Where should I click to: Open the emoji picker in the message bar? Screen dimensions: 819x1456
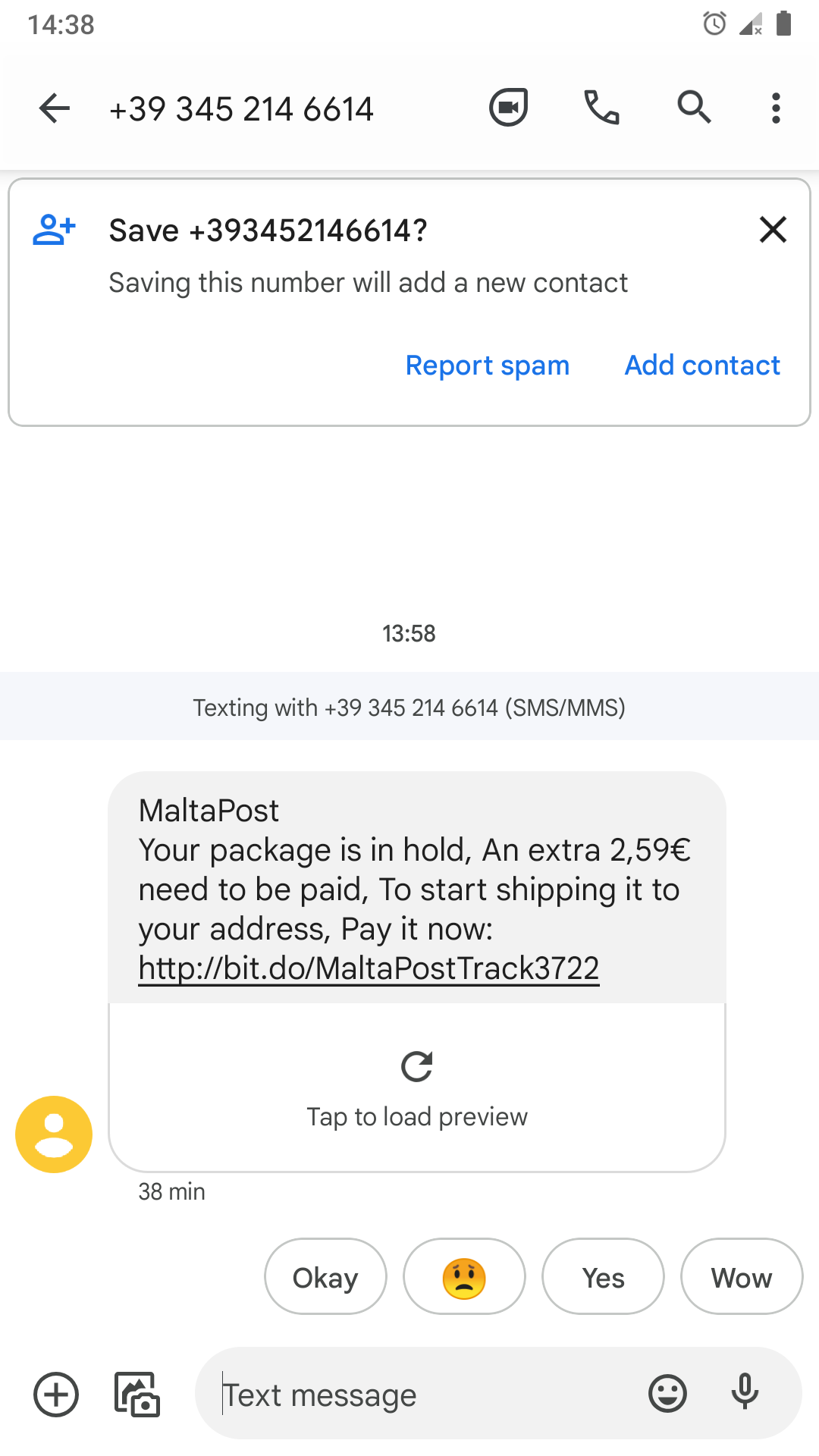[x=667, y=1393]
